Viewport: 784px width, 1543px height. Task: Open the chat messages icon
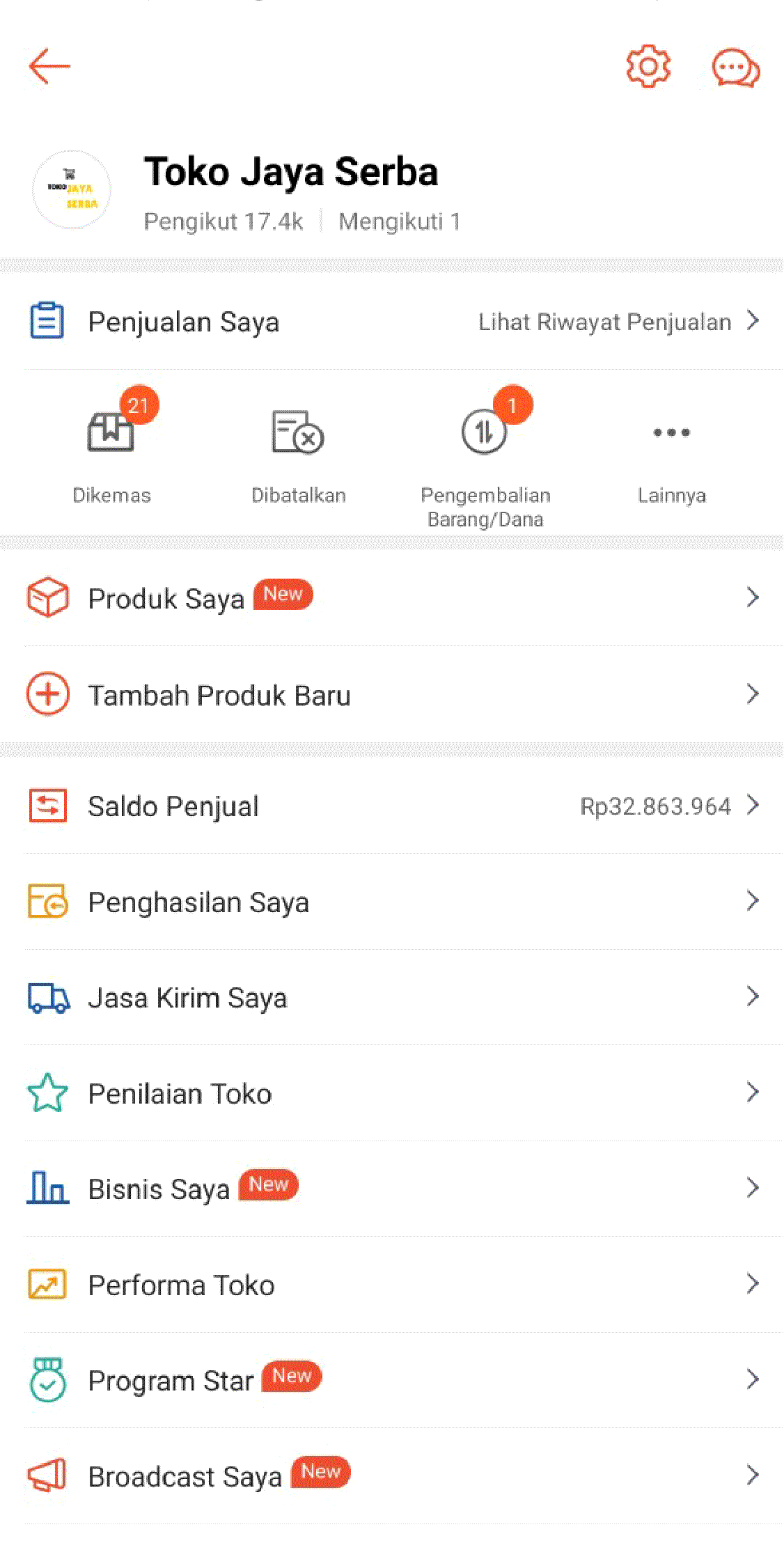pyautogui.click(x=735, y=68)
